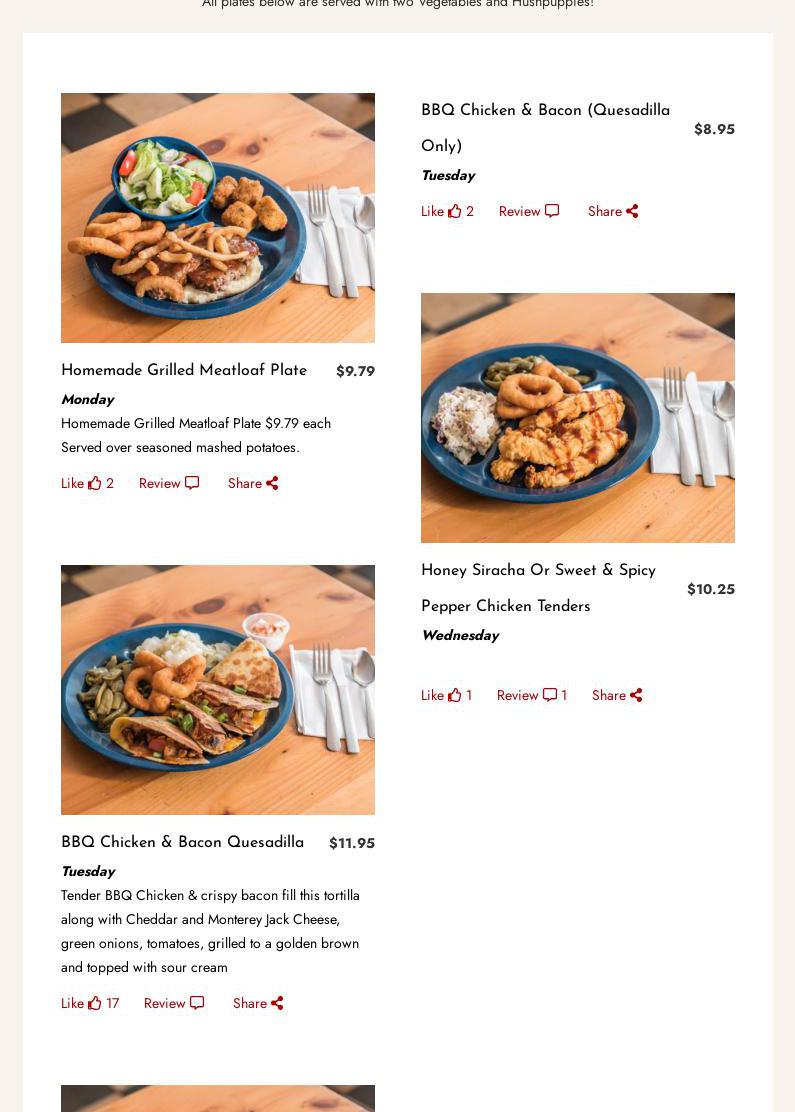Image resolution: width=795 pixels, height=1112 pixels.
Task: Like the BBQ Chicken & Bacon (Quesadilla Only)
Action: (445, 211)
